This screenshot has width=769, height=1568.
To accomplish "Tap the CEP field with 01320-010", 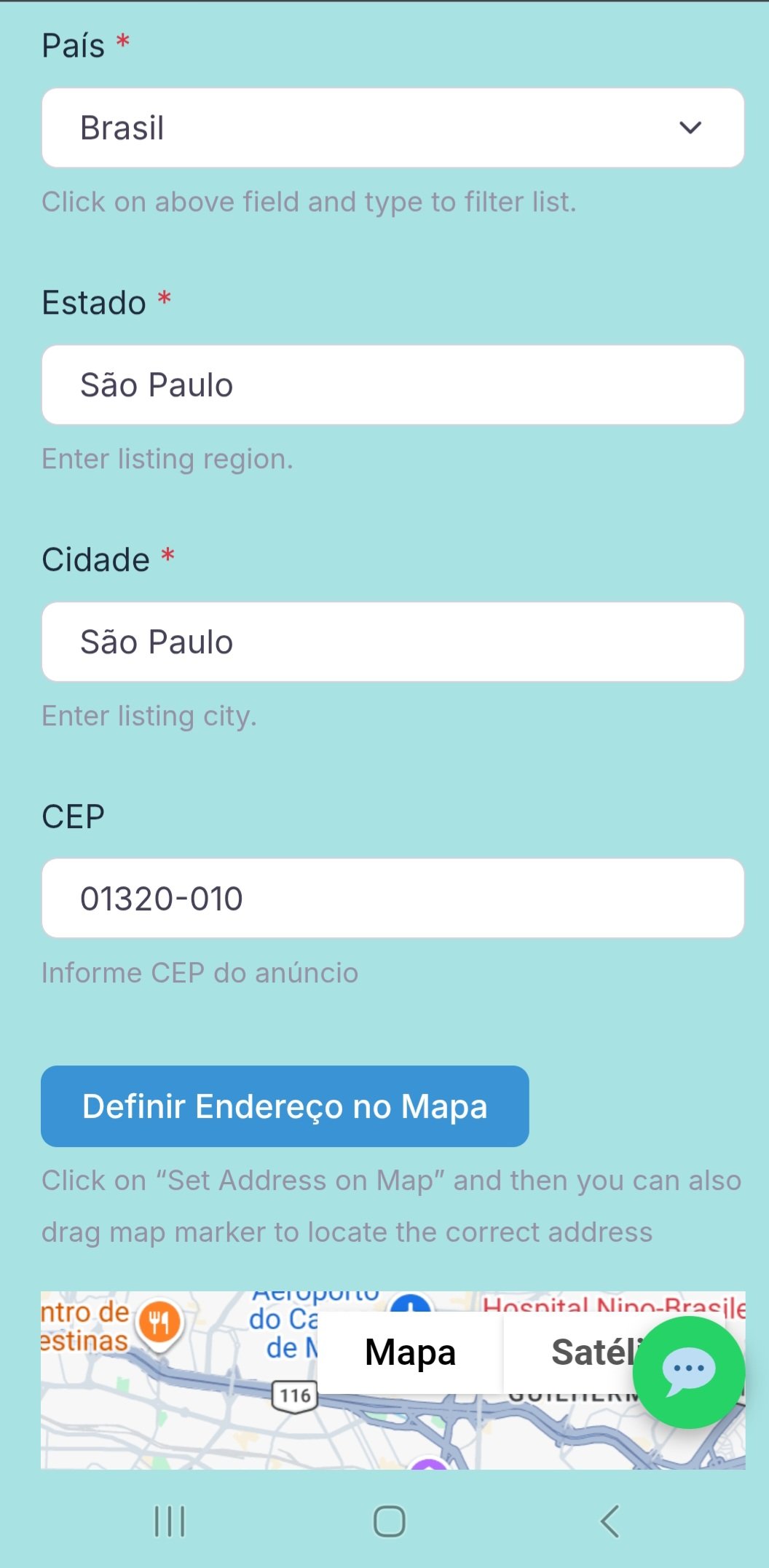I will pyautogui.click(x=393, y=899).
